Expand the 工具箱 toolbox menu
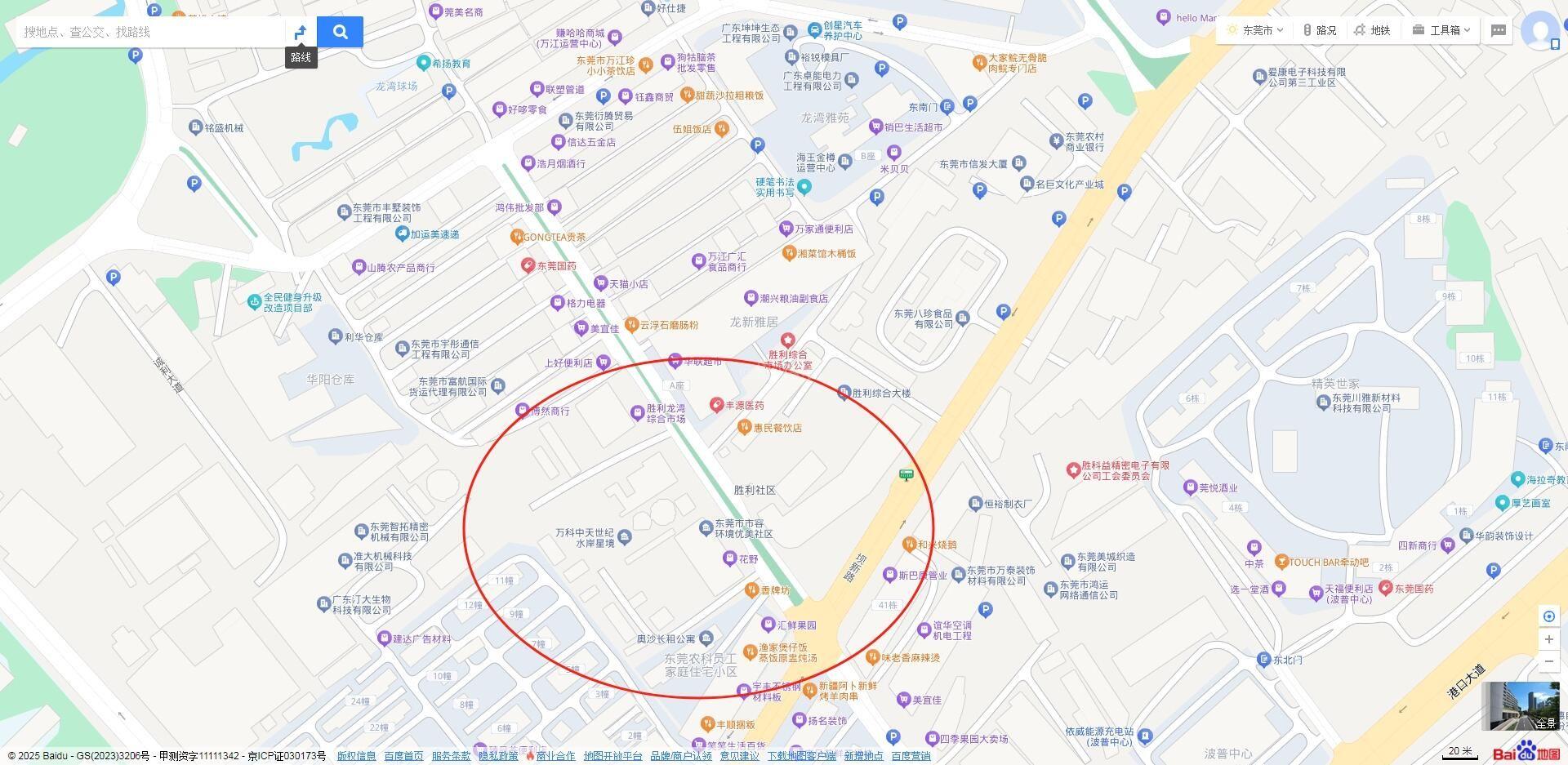The height and width of the screenshot is (765, 1568). 1442,30
